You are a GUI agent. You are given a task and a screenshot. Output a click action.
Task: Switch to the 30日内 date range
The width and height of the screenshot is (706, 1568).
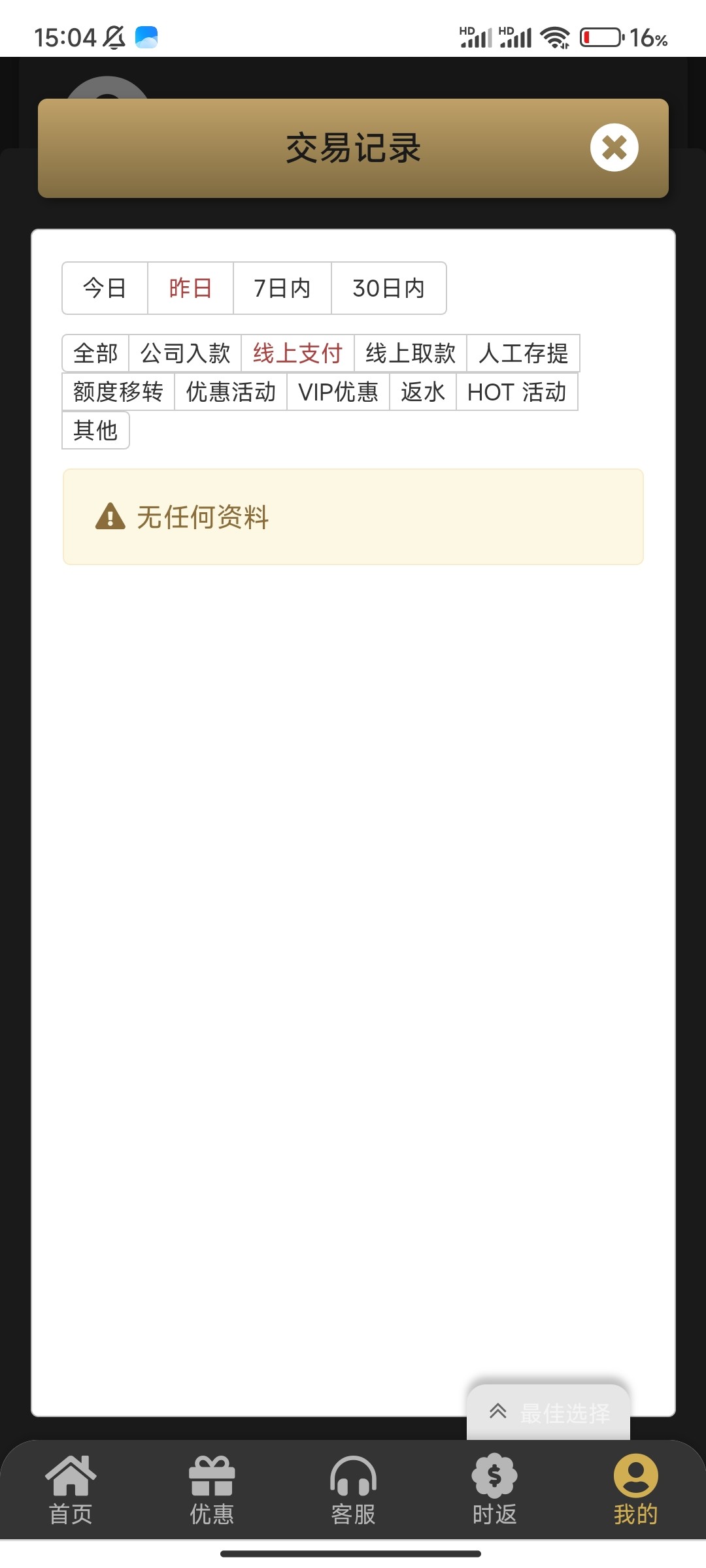(x=388, y=288)
